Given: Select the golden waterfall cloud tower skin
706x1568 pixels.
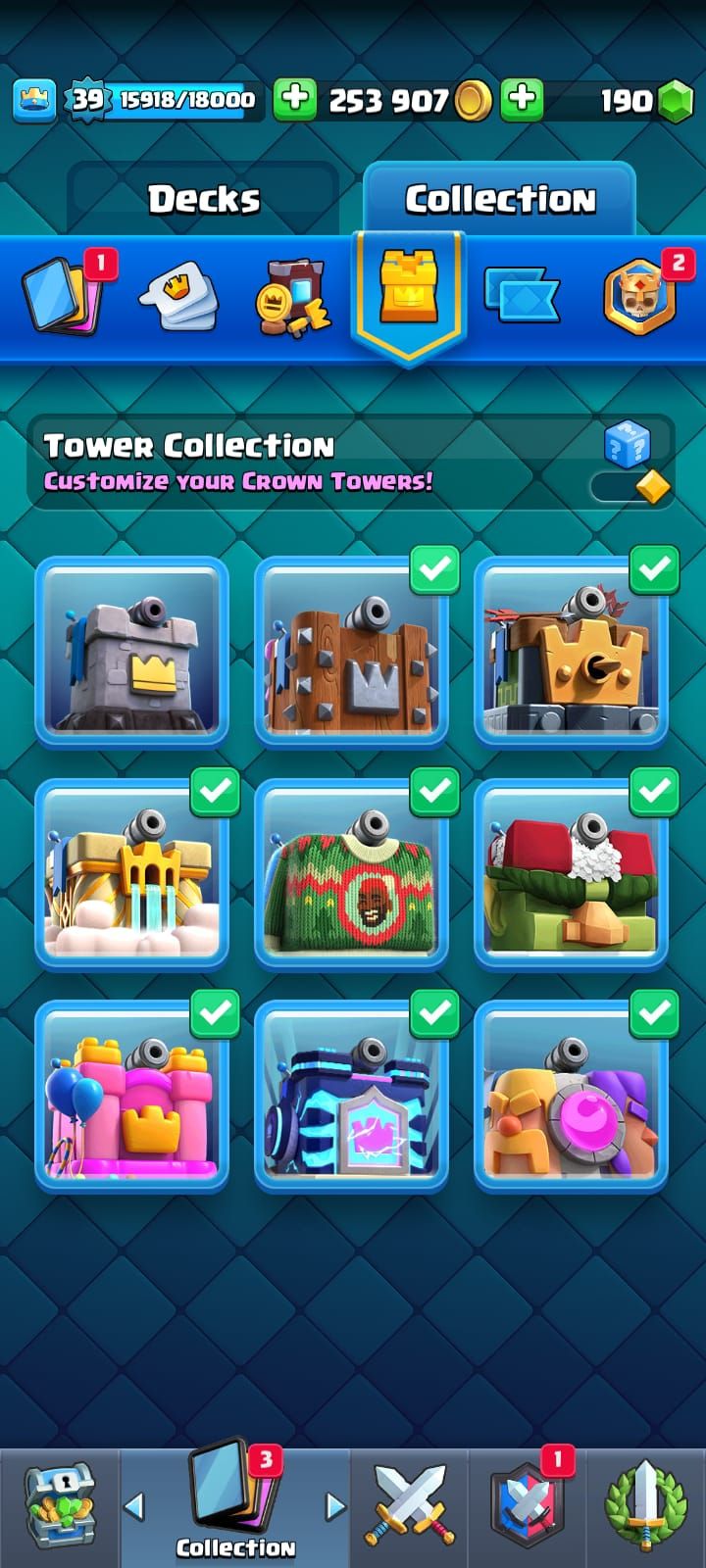Looking at the screenshot, I should [x=131, y=873].
